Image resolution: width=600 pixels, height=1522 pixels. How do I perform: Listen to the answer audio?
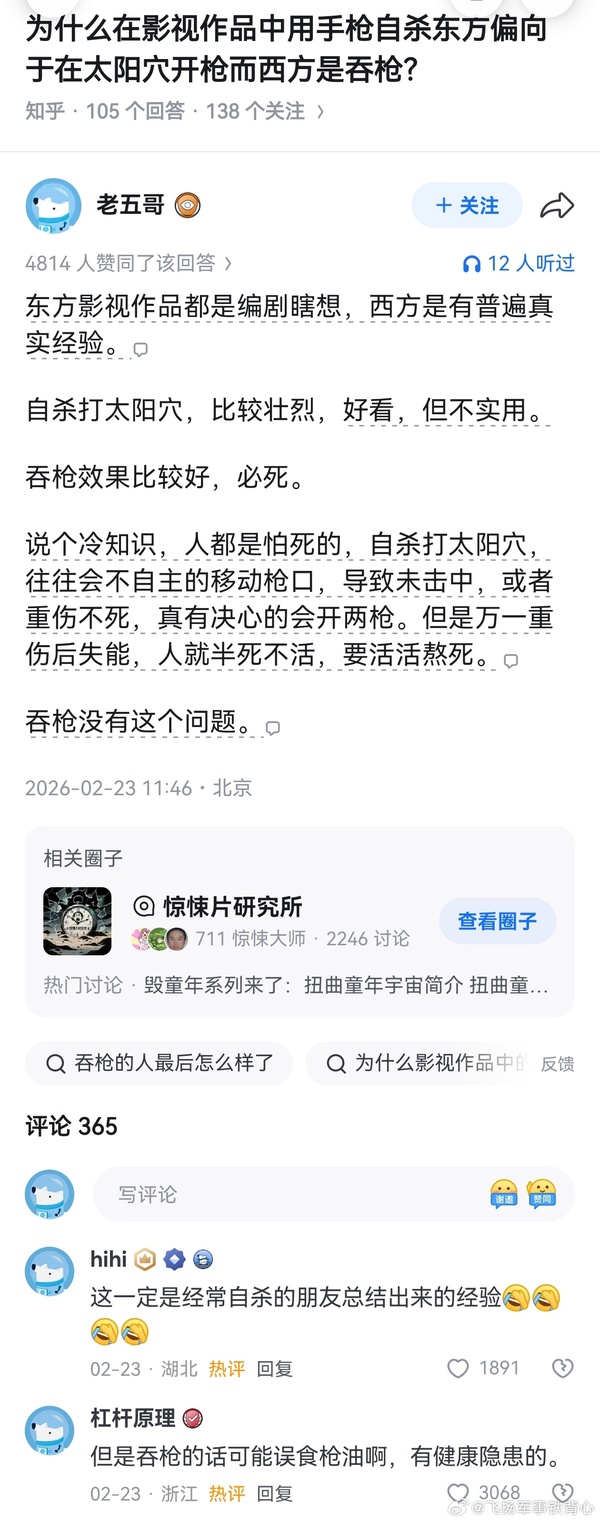tap(518, 263)
